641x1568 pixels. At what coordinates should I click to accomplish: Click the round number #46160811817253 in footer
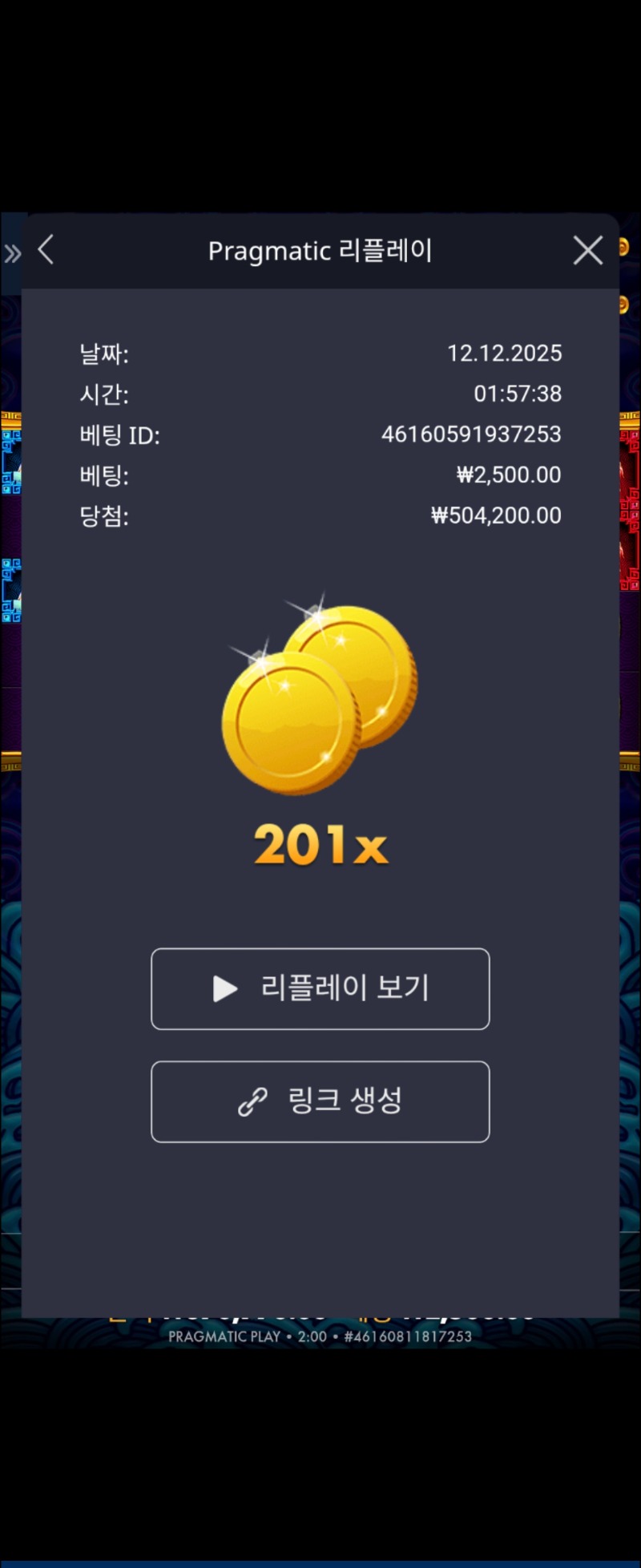(407, 1336)
